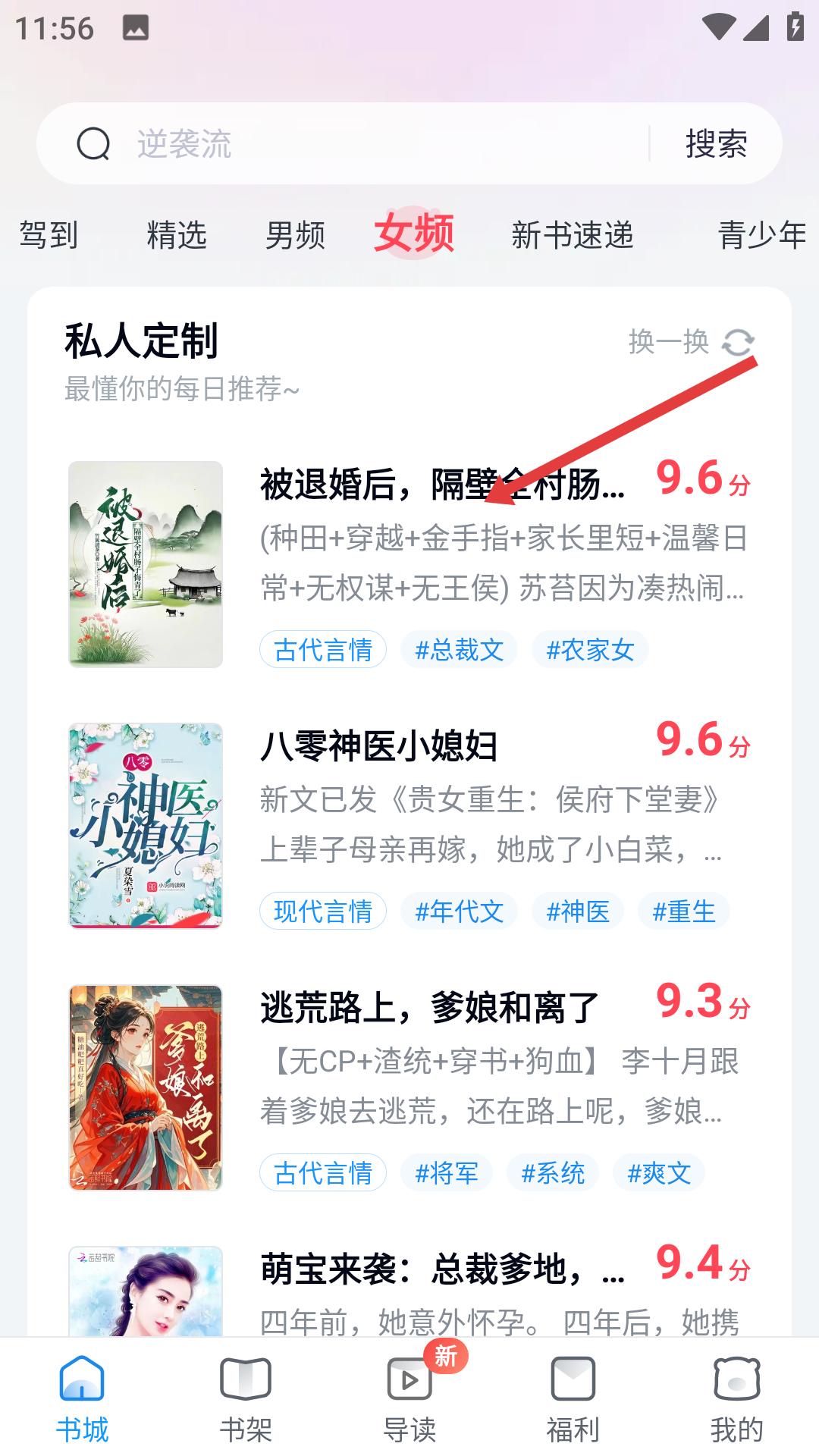Tap the #年代文 tag
Viewport: 819px width, 1456px height.
tap(459, 911)
